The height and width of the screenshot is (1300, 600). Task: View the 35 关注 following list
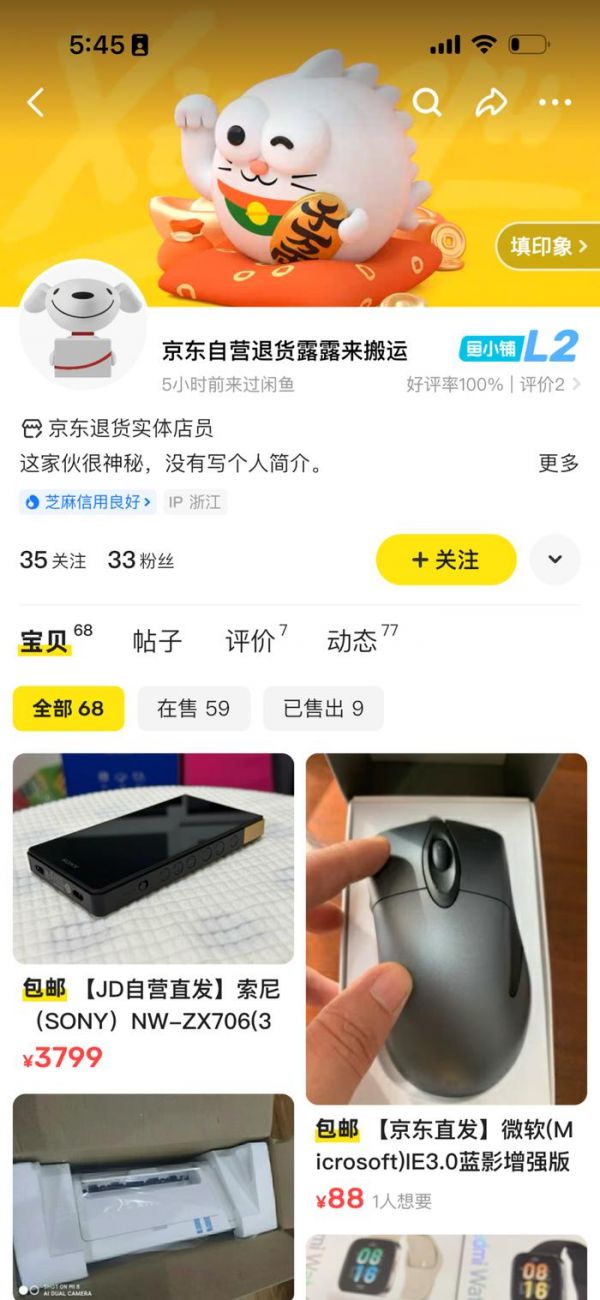pyautogui.click(x=52, y=560)
